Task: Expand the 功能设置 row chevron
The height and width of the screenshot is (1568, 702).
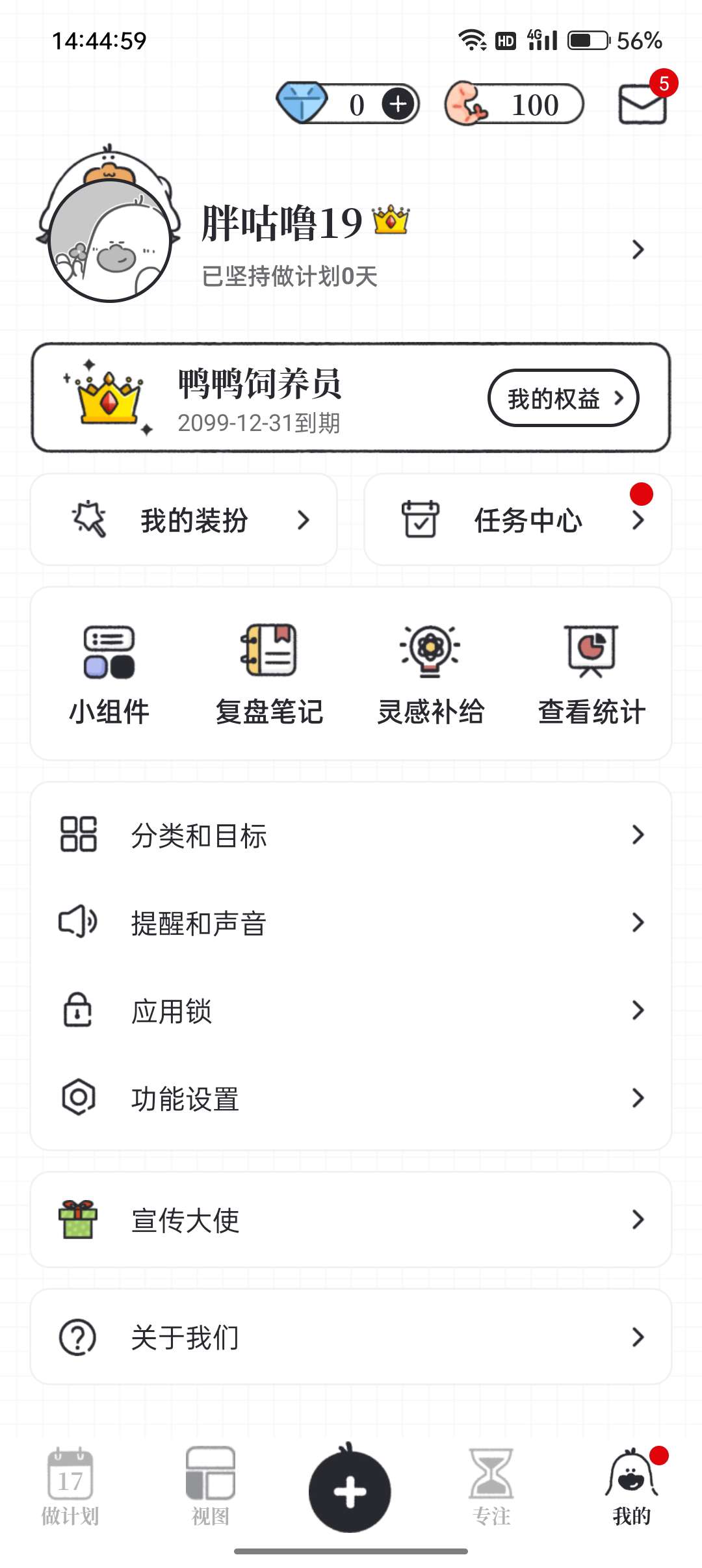Action: pos(637,1097)
